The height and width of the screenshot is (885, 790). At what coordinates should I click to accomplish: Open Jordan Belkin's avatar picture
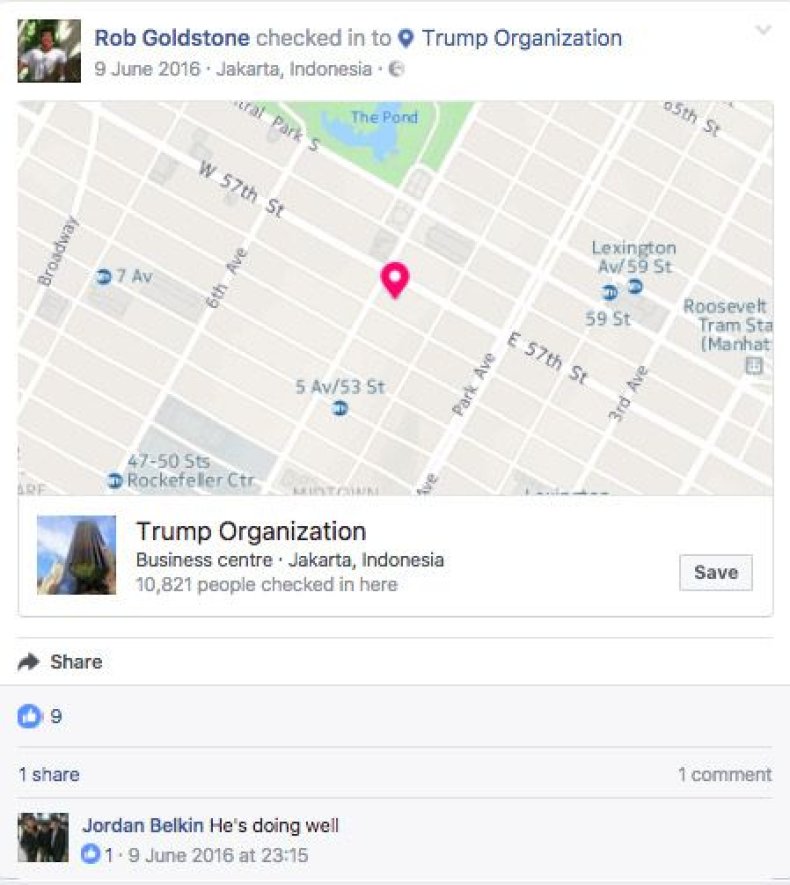point(44,838)
